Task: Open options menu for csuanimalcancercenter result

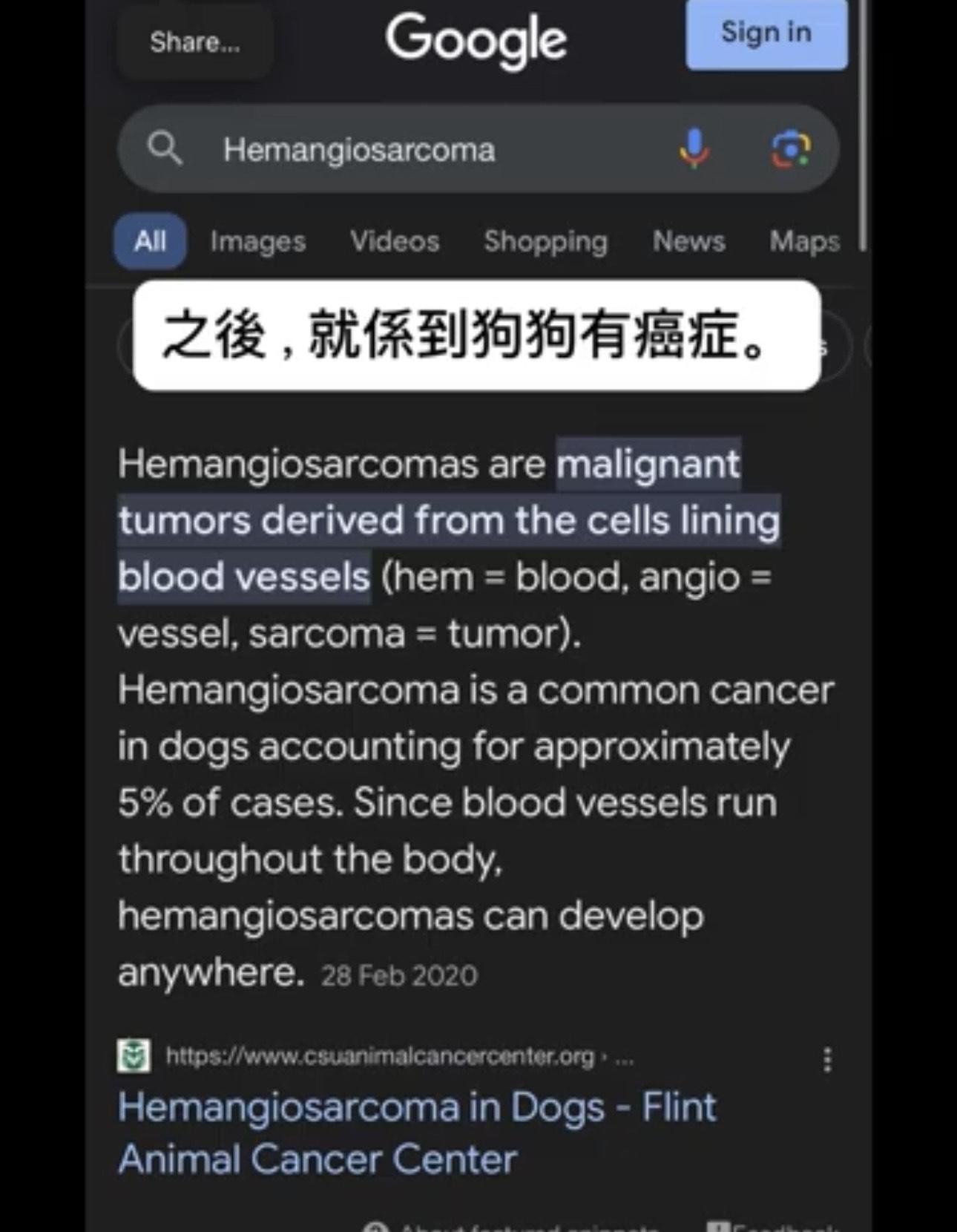Action: [827, 1059]
